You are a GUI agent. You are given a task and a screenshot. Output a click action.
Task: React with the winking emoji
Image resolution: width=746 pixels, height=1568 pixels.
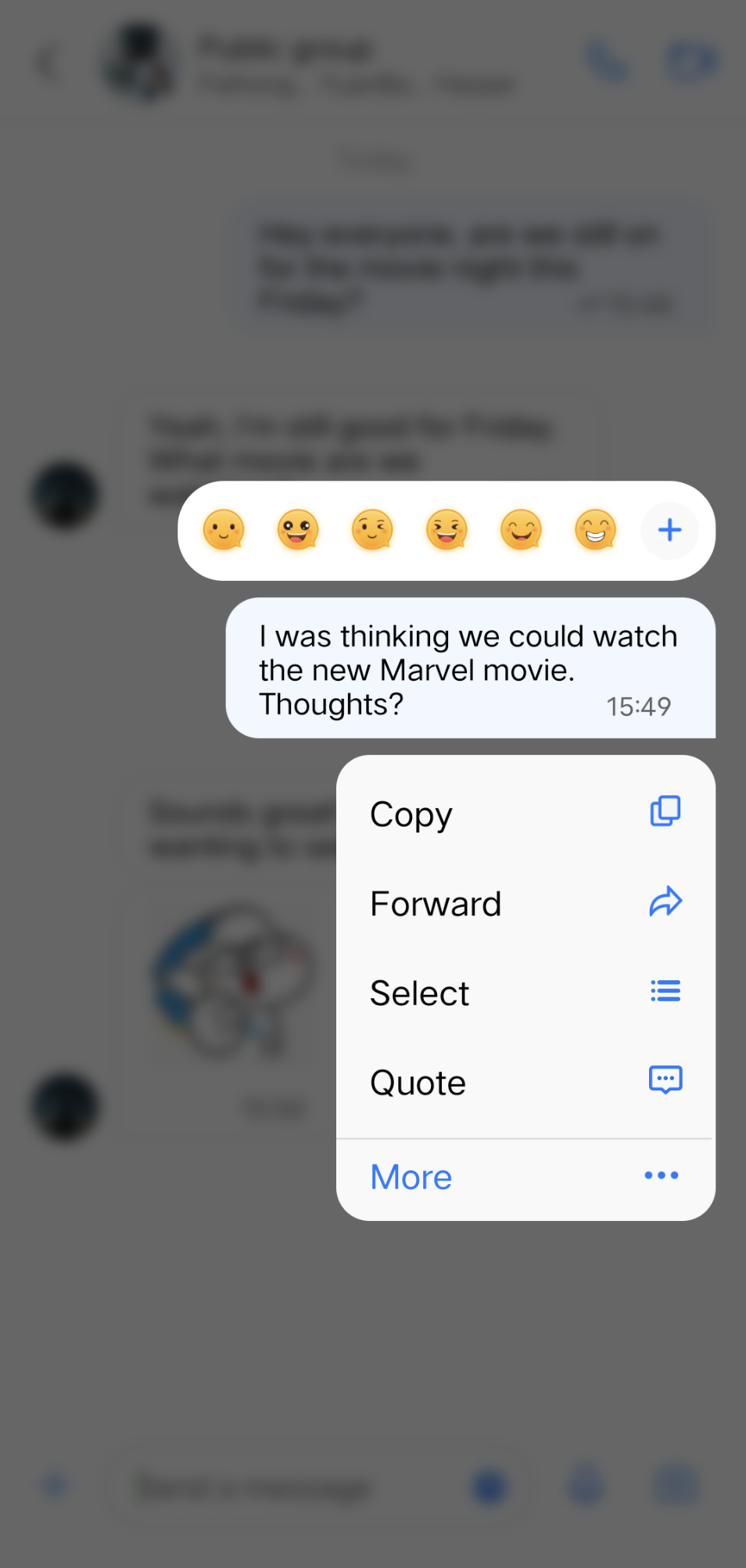click(x=372, y=530)
